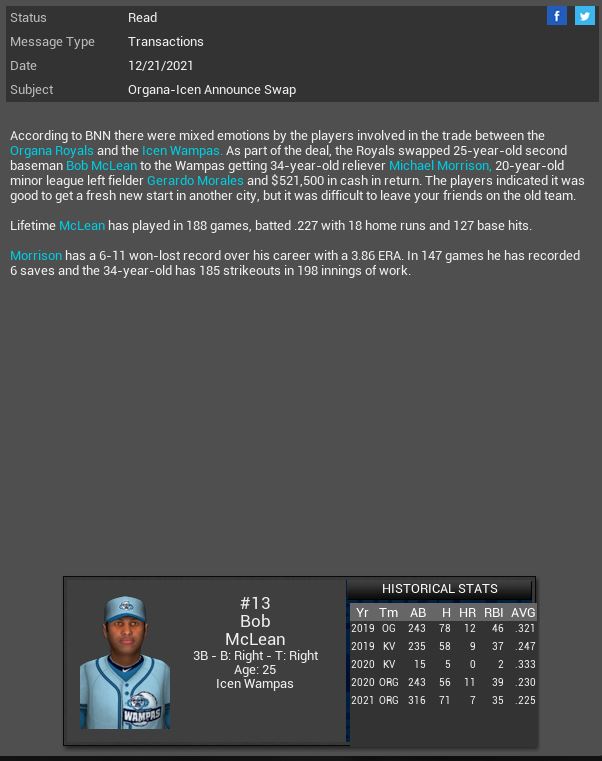602x761 pixels.
Task: Open Gerardo Morales player link
Action: [x=195, y=181]
